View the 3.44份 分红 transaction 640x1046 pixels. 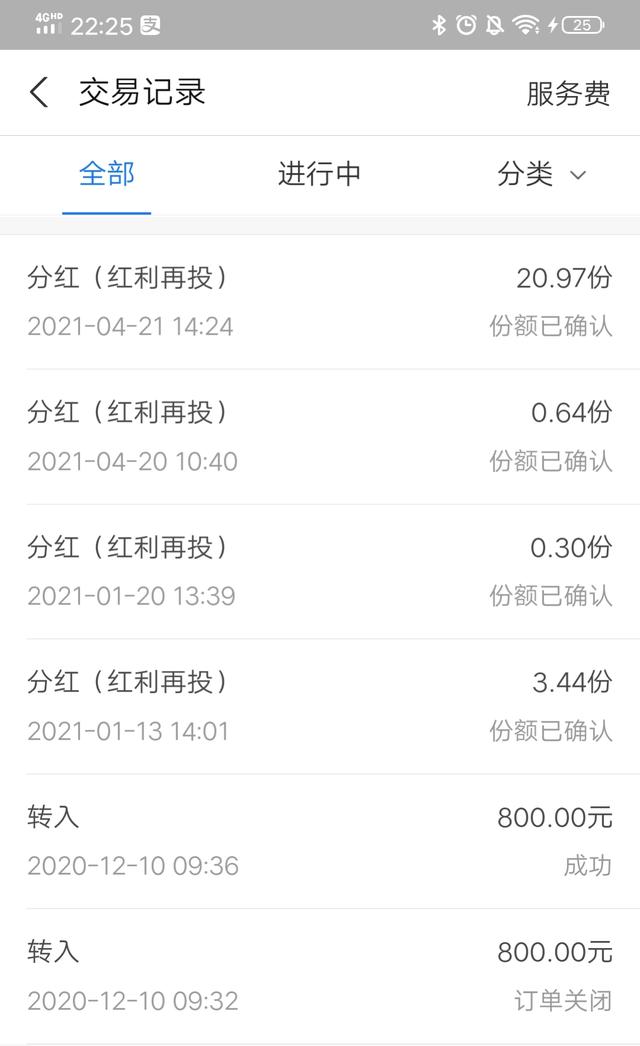click(320, 706)
